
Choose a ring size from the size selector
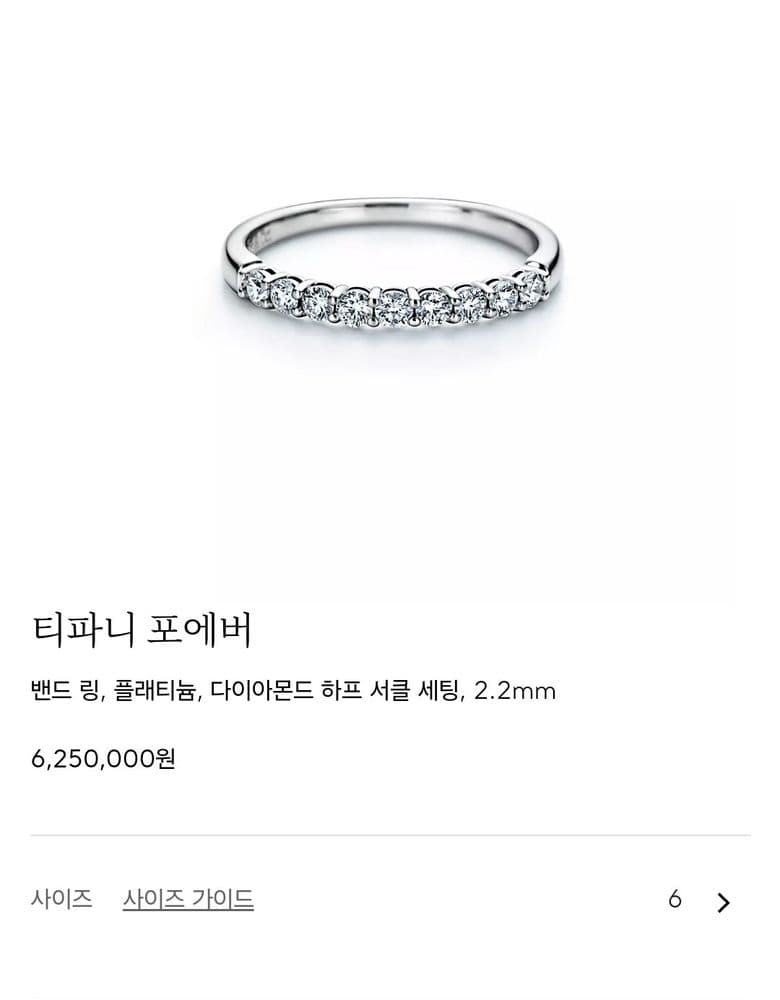673,900
